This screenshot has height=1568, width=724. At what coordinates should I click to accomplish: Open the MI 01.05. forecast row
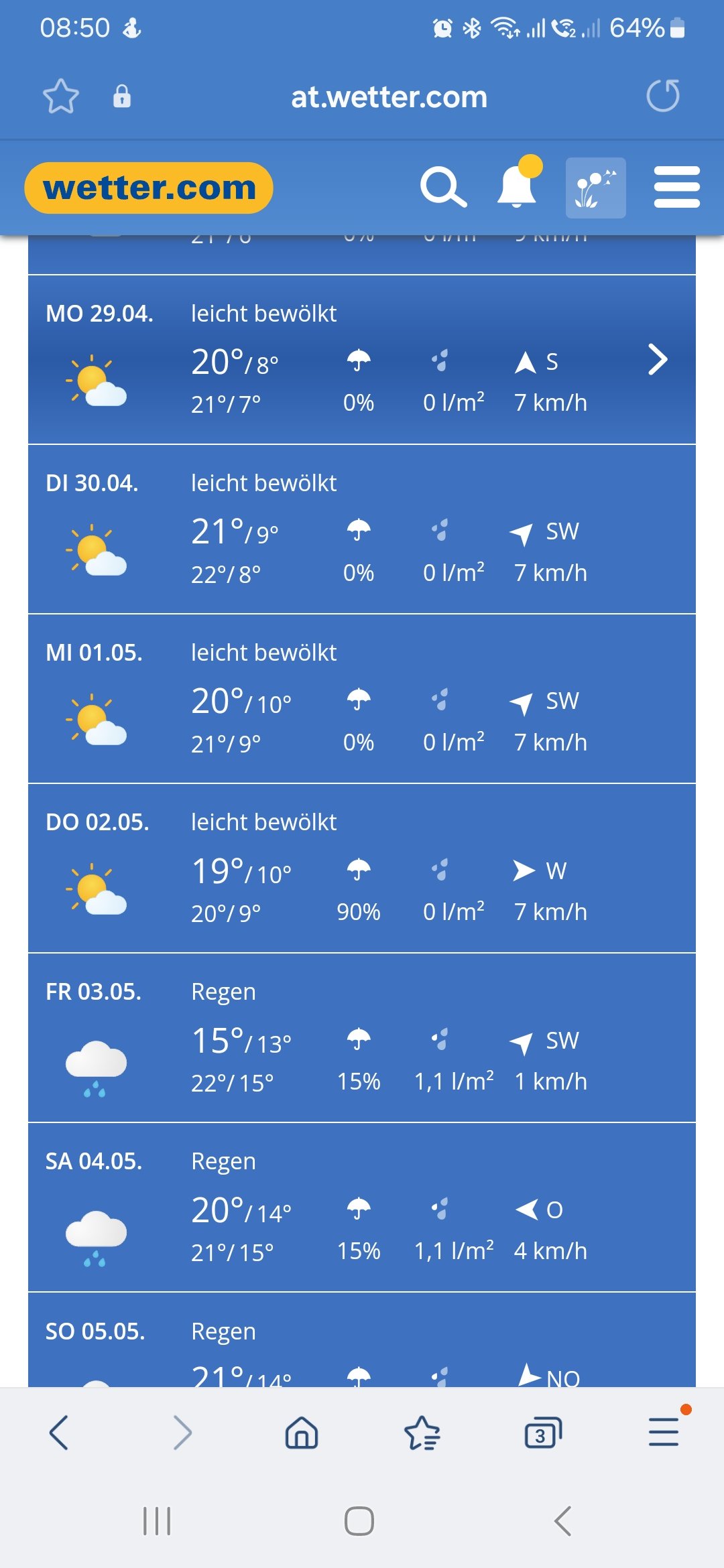click(x=362, y=699)
